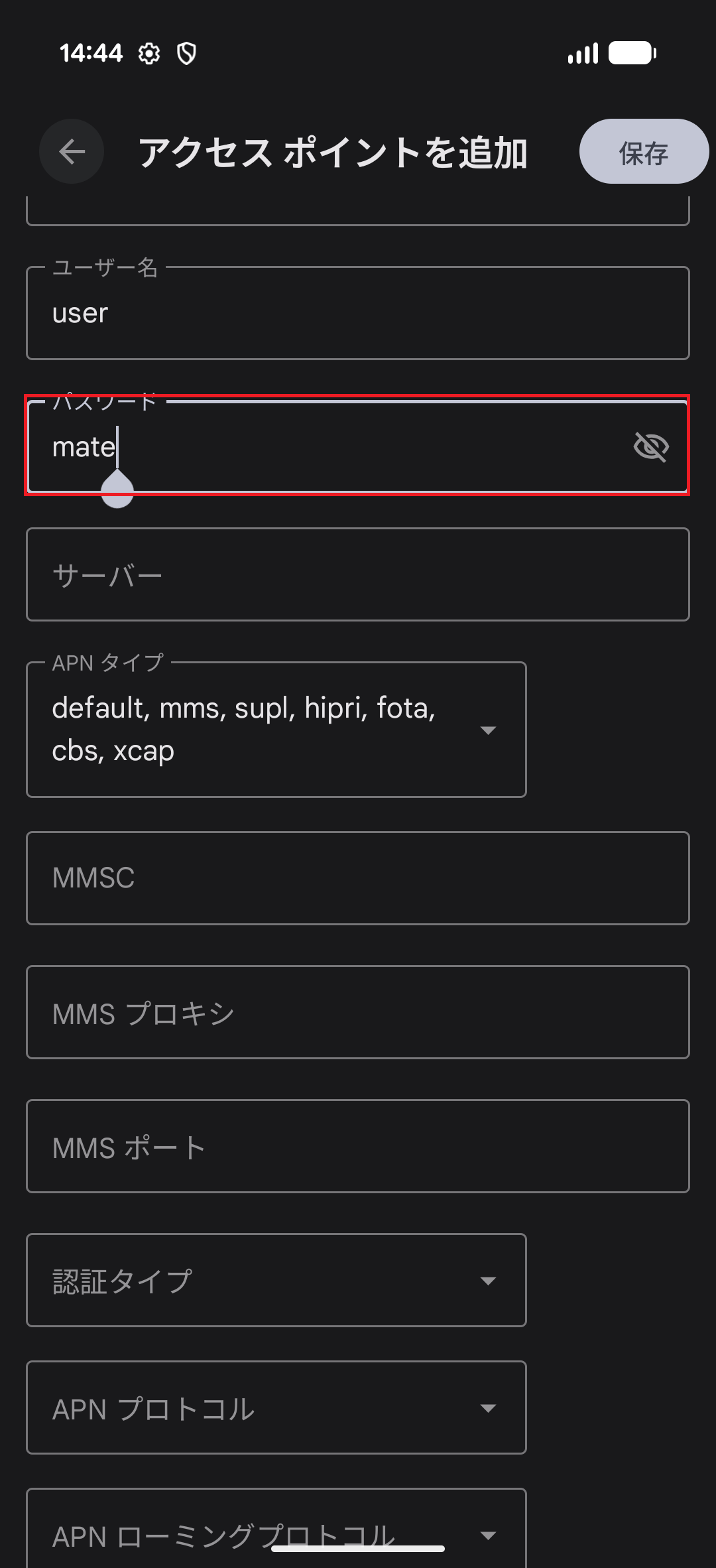Focus the MMS プロキシ field
Viewport: 716px width, 1568px height.
358,1012
